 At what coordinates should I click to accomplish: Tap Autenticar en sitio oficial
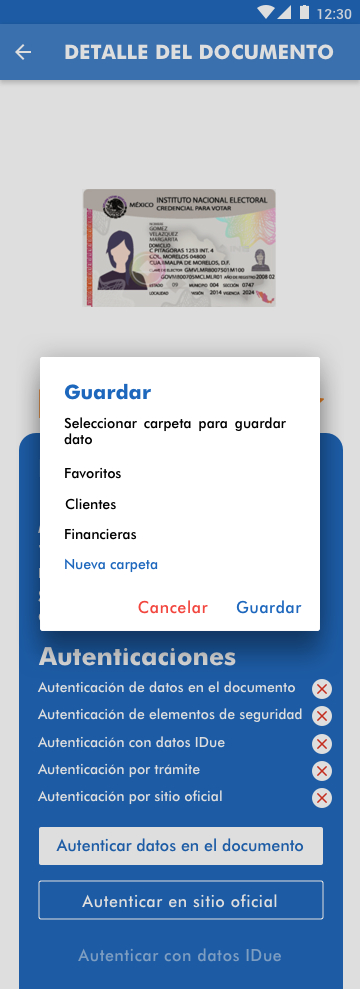point(180,900)
